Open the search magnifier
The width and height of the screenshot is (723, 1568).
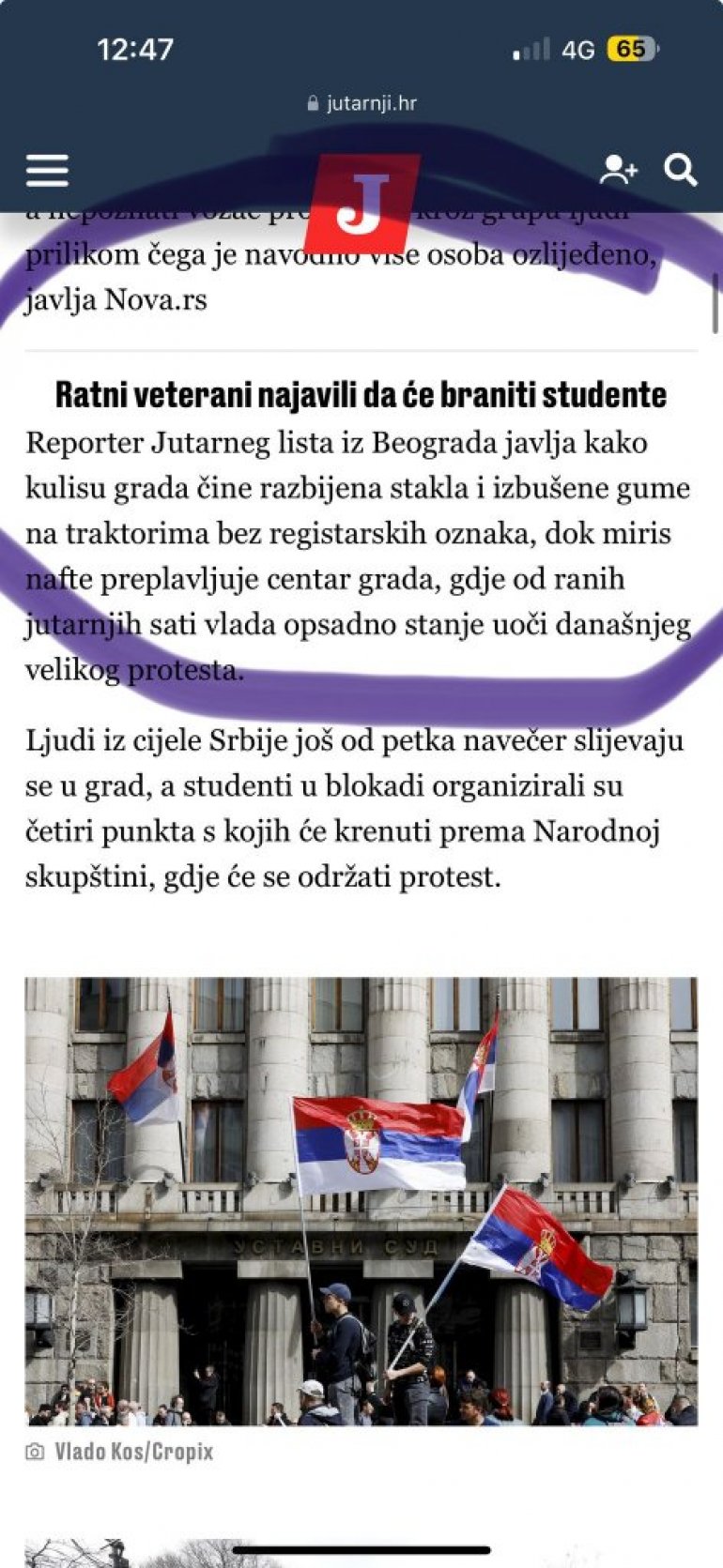tap(681, 170)
